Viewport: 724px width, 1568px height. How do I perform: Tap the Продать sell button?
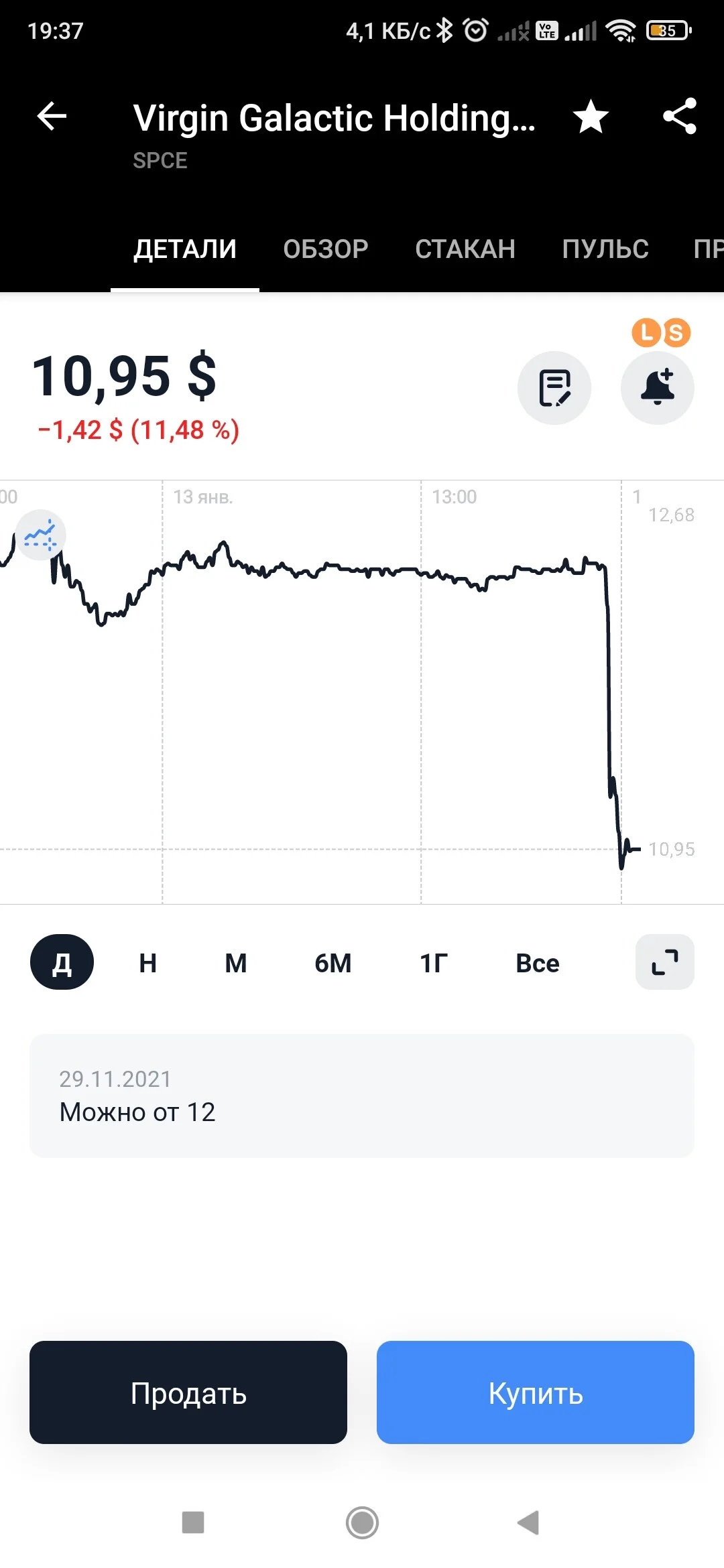(x=188, y=1392)
